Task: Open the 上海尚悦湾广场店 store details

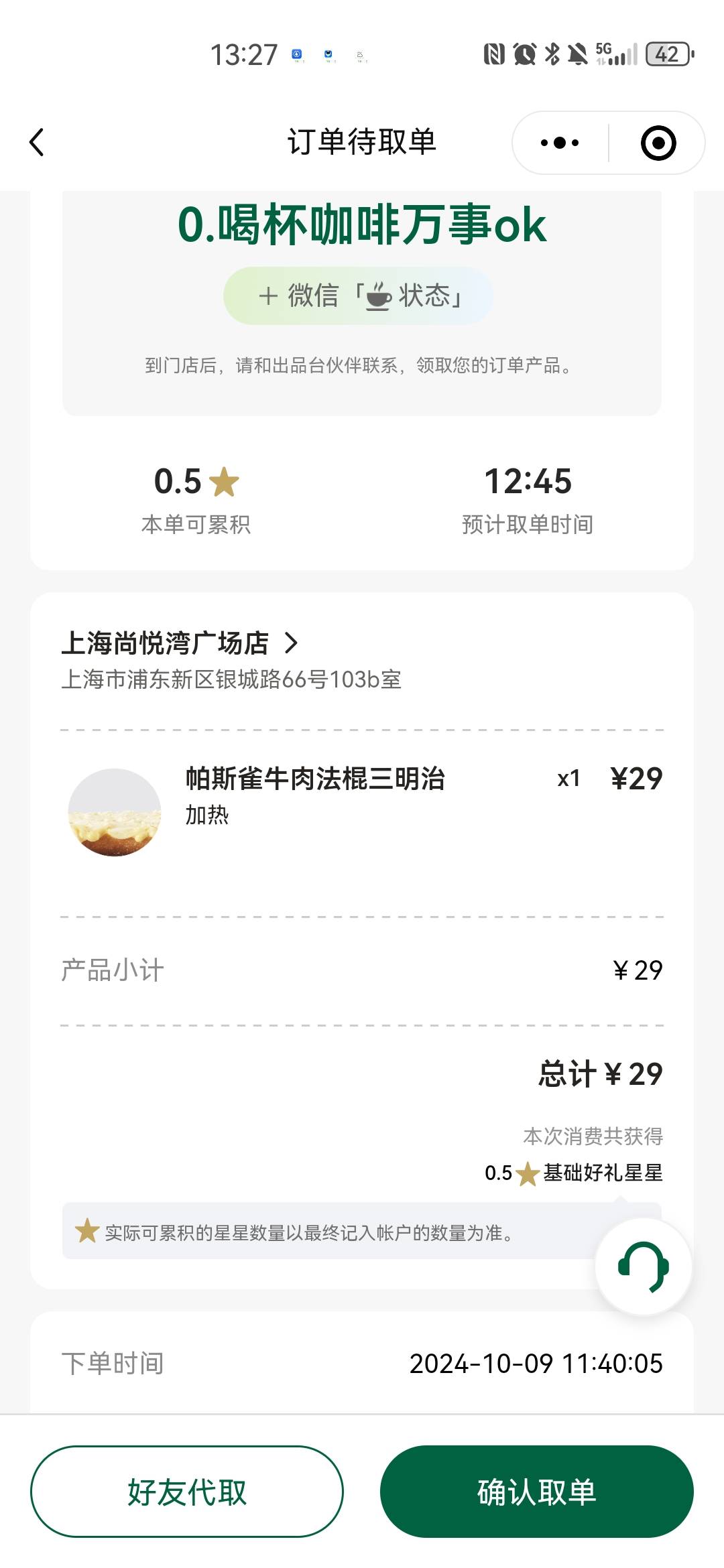Action: click(180, 643)
